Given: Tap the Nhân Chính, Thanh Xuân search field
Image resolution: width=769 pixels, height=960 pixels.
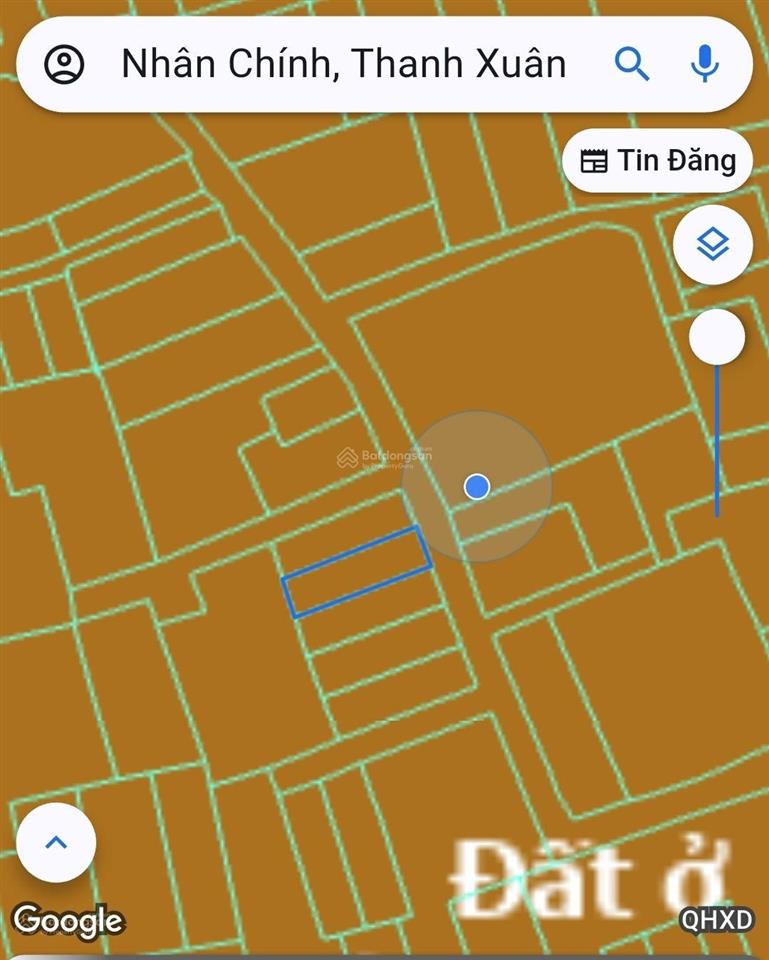Looking at the screenshot, I should (x=343, y=65).
